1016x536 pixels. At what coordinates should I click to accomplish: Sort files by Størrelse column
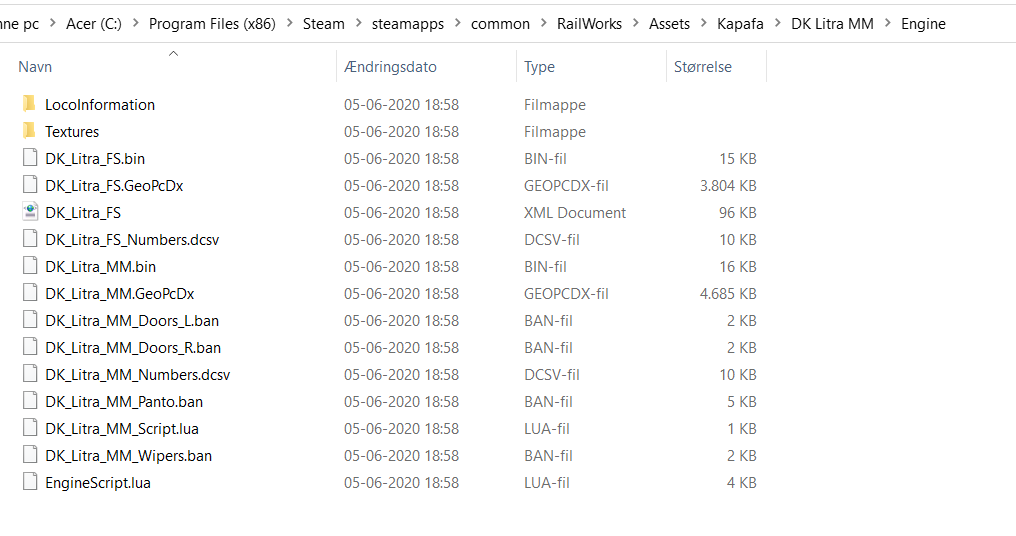coord(702,67)
